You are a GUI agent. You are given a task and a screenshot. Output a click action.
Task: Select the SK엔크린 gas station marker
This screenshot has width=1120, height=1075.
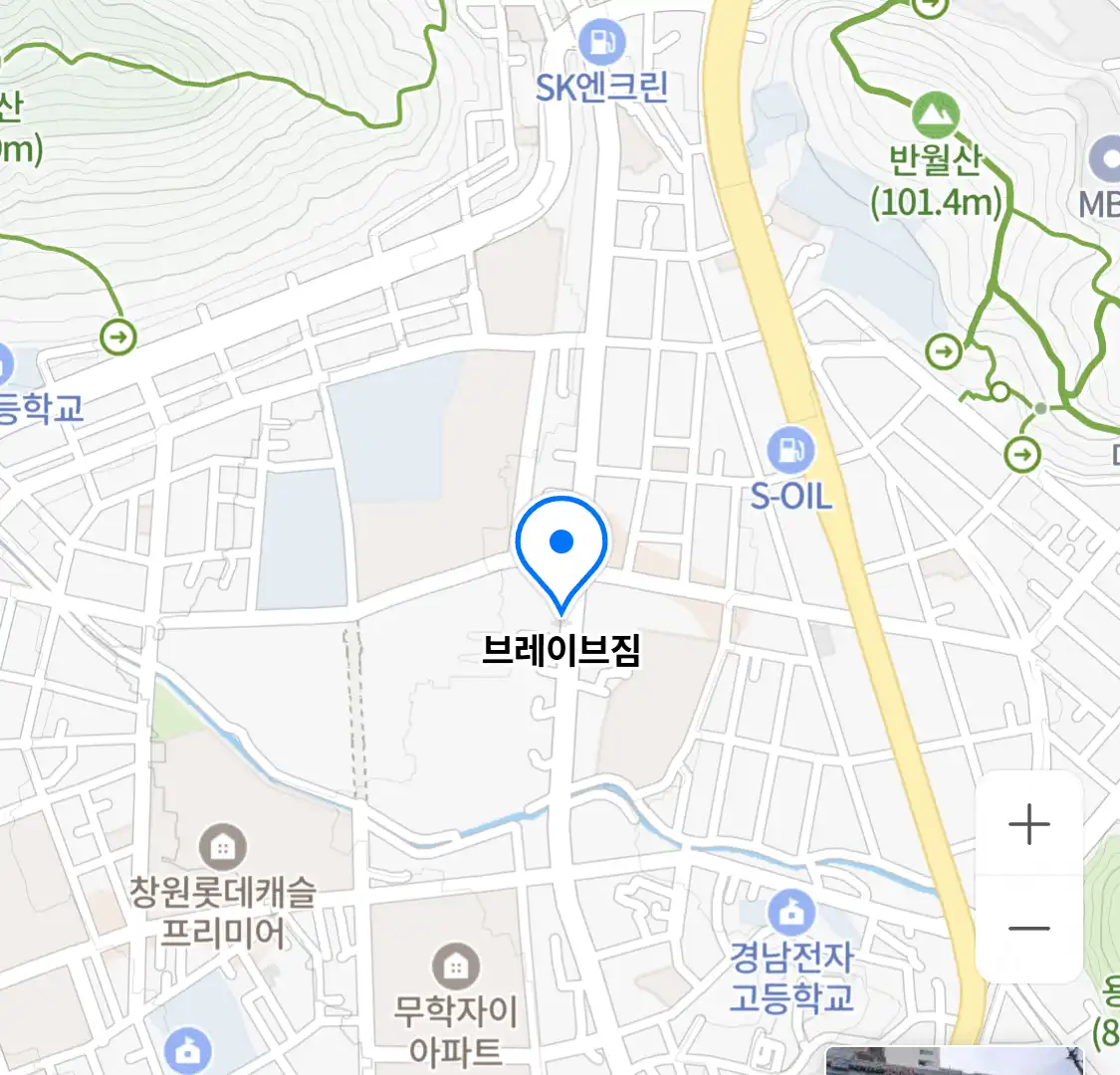coord(601,43)
